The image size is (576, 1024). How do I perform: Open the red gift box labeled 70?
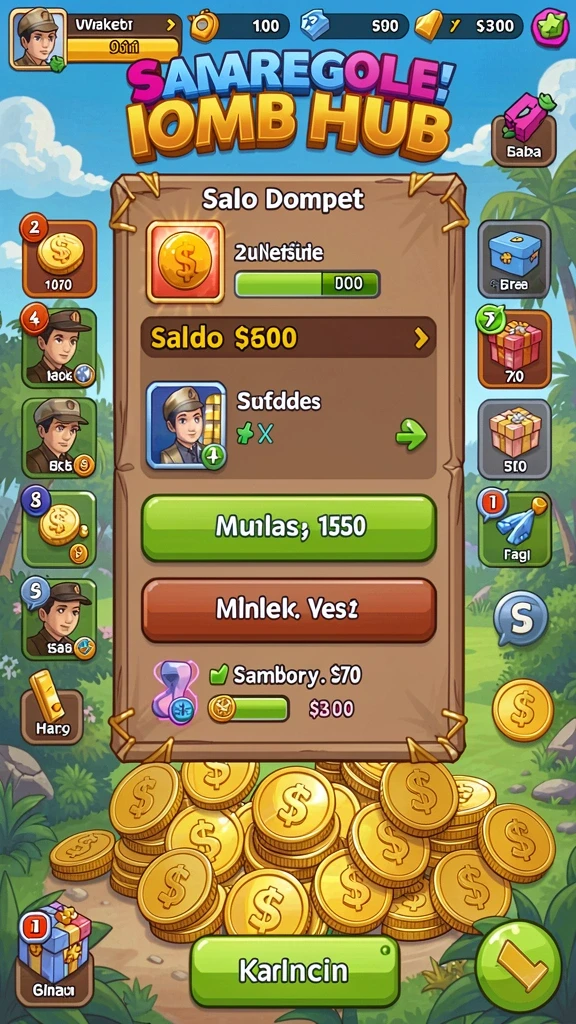(x=514, y=349)
